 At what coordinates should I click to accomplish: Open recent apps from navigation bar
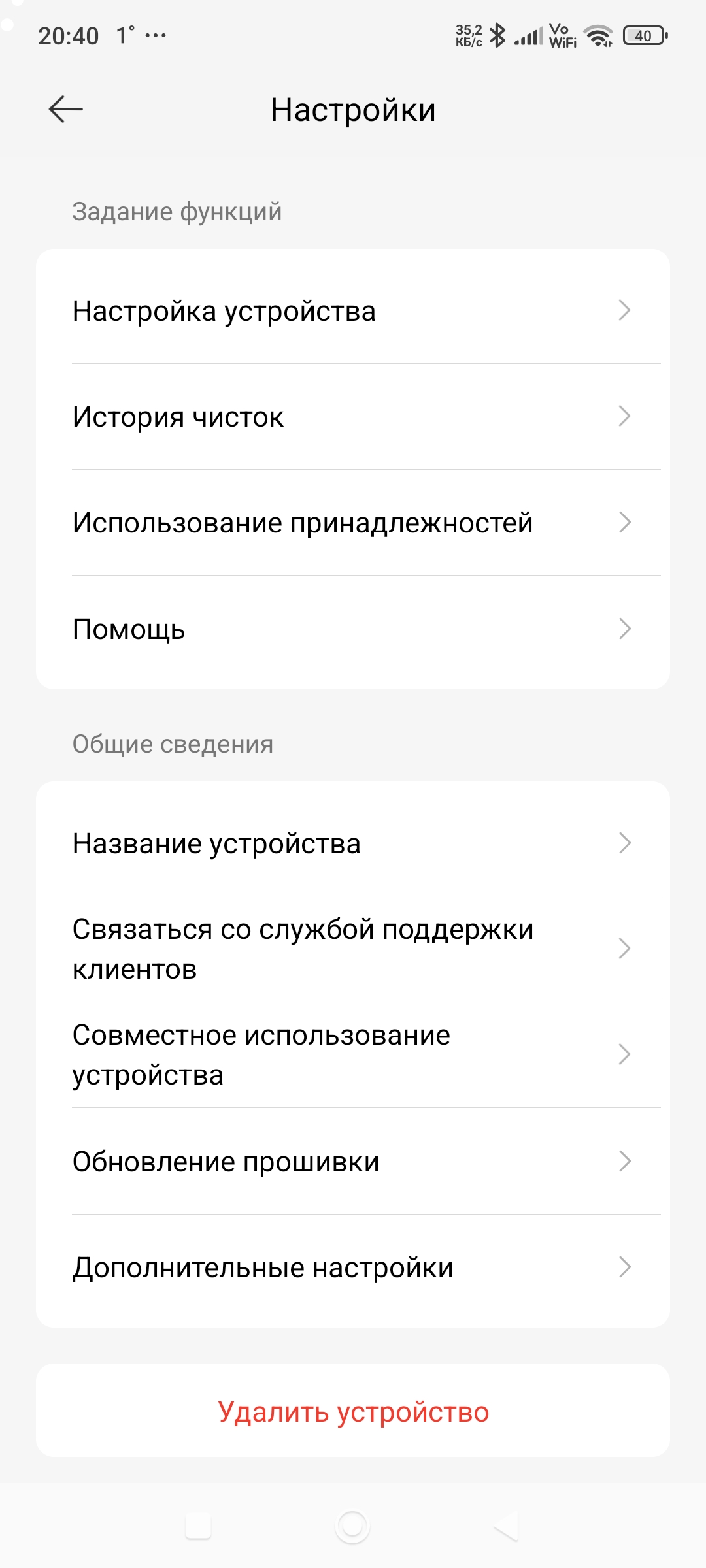pos(198,1526)
